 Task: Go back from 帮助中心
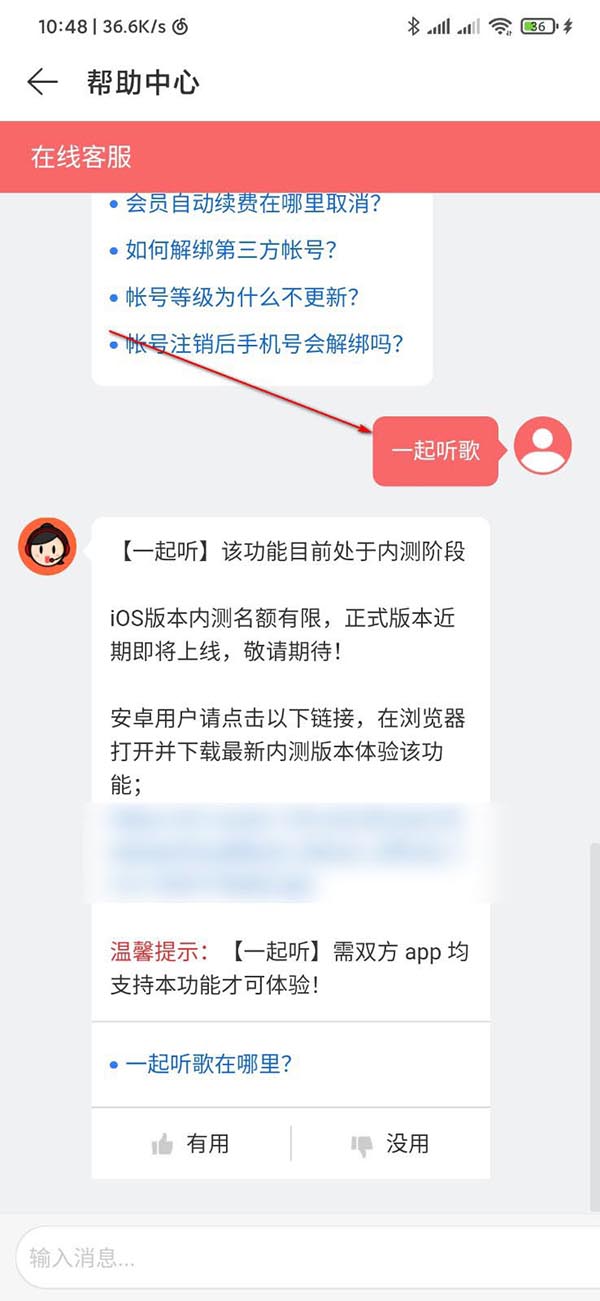[x=42, y=82]
